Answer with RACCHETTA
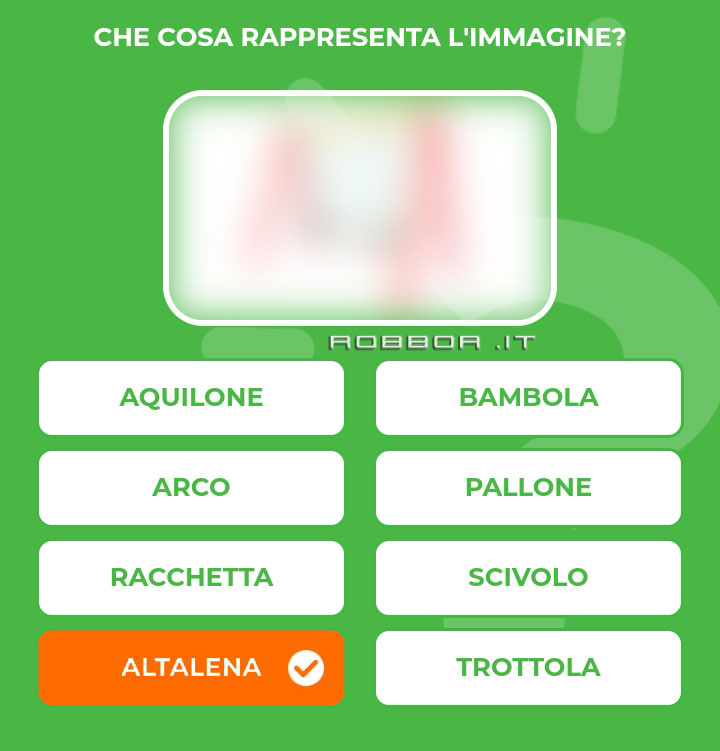The width and height of the screenshot is (720, 751). point(191,578)
